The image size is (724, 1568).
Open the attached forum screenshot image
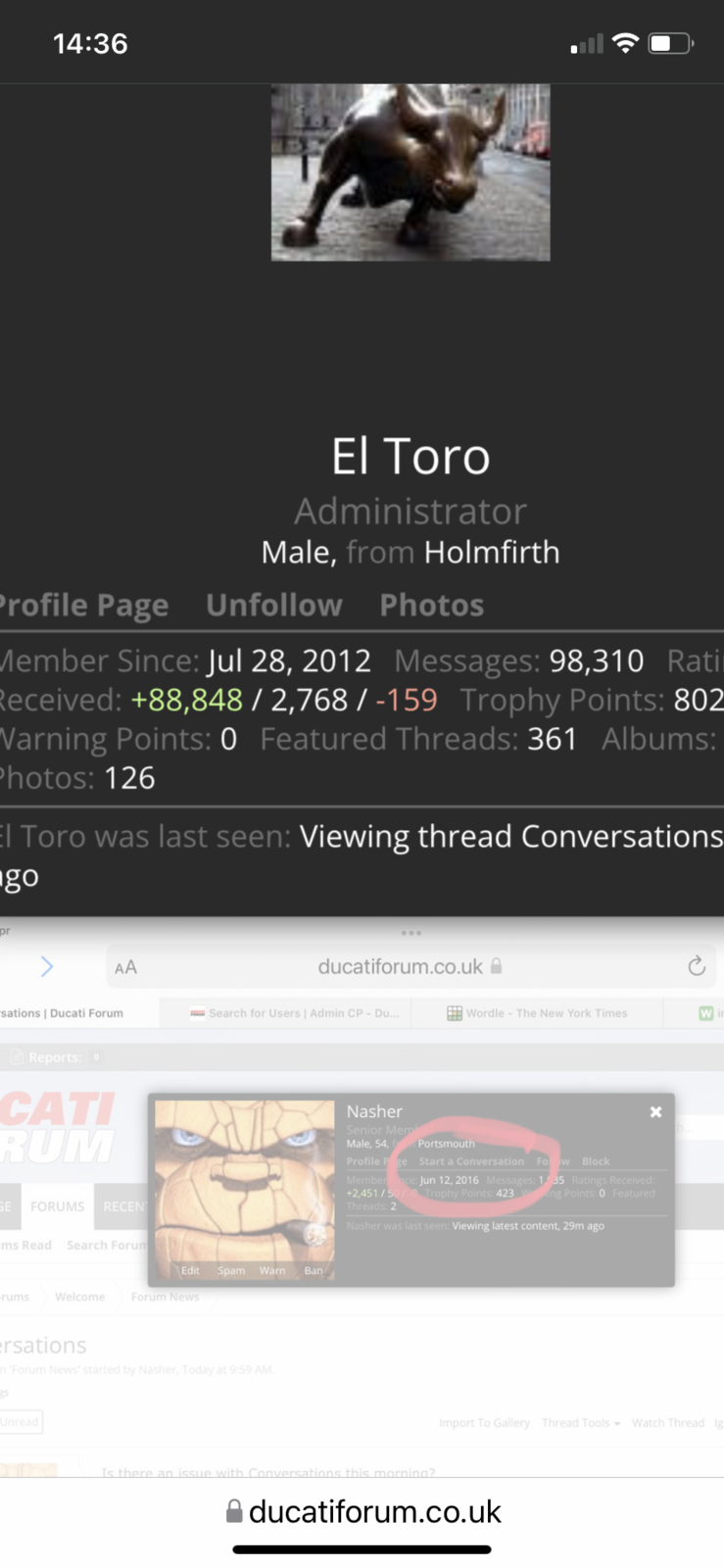[x=362, y=1196]
